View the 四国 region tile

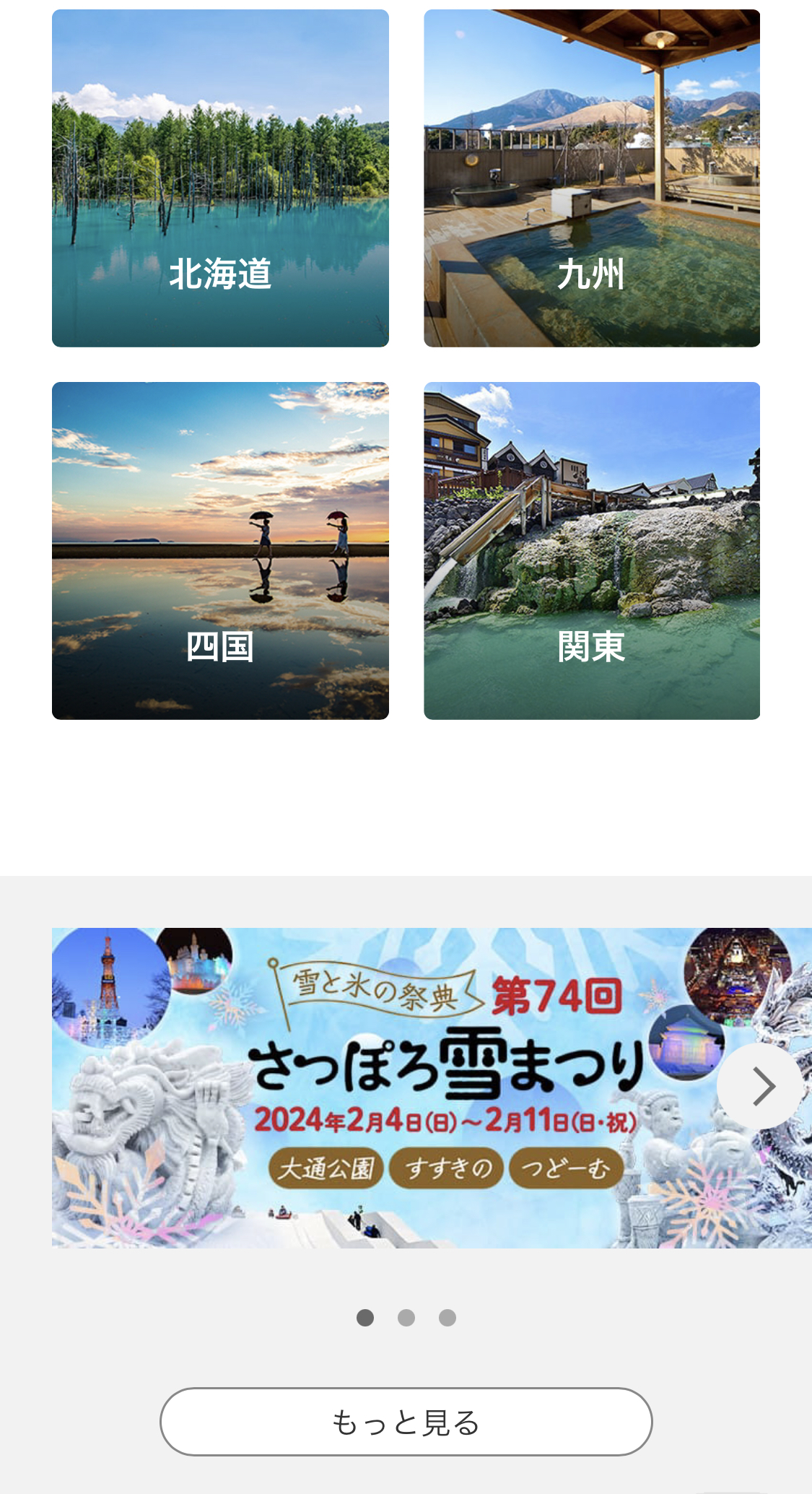coord(220,550)
